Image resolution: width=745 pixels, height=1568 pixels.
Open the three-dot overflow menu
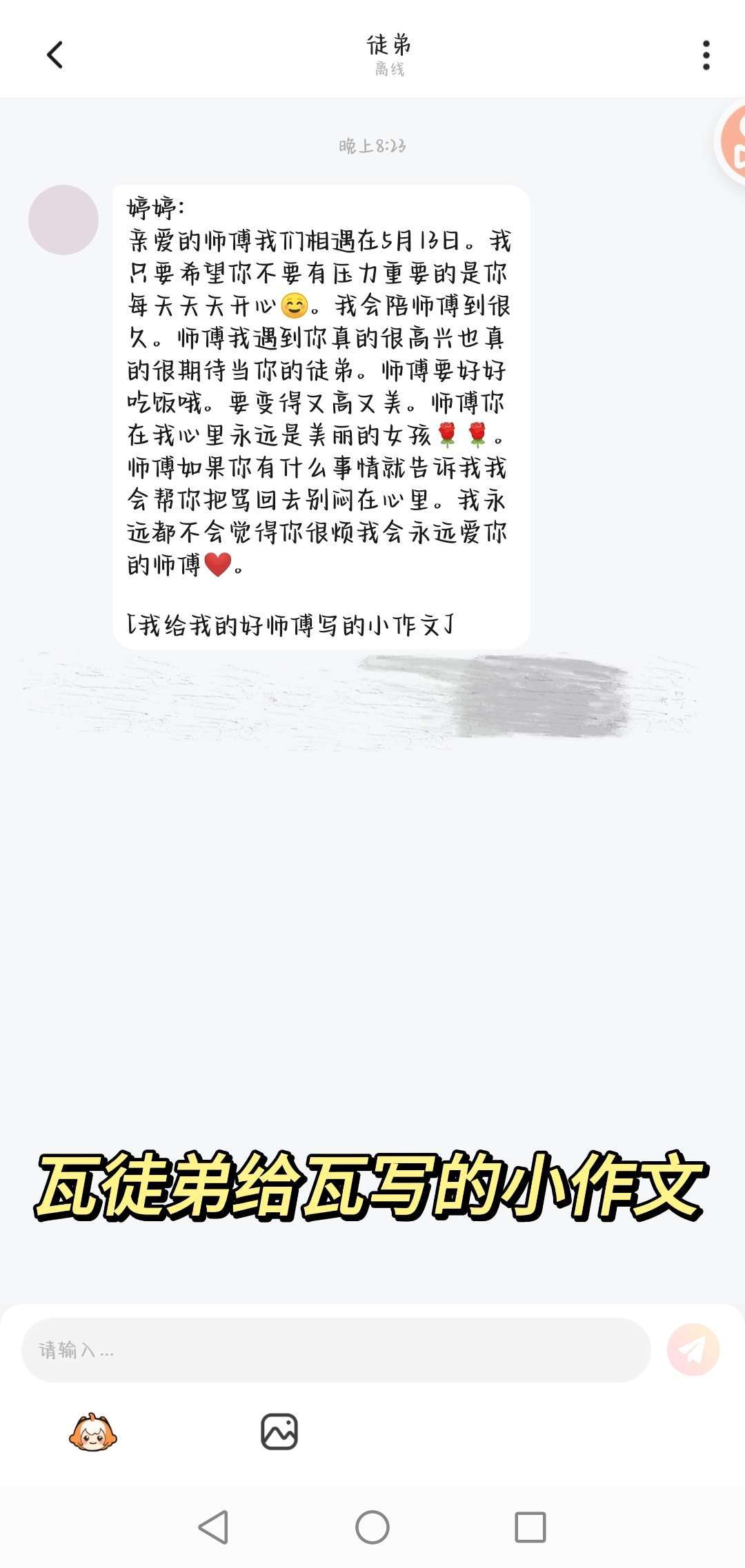[706, 55]
